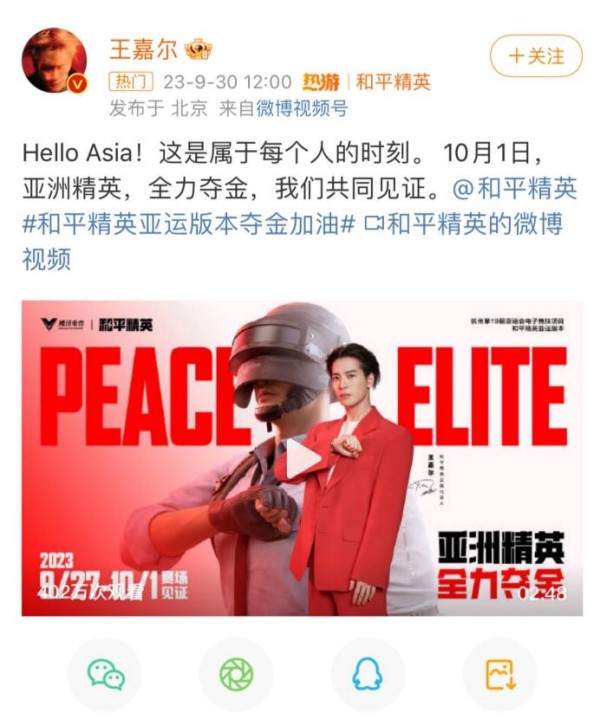Open 王嘉尔's profile avatar
The image size is (600, 719).
click(54, 61)
